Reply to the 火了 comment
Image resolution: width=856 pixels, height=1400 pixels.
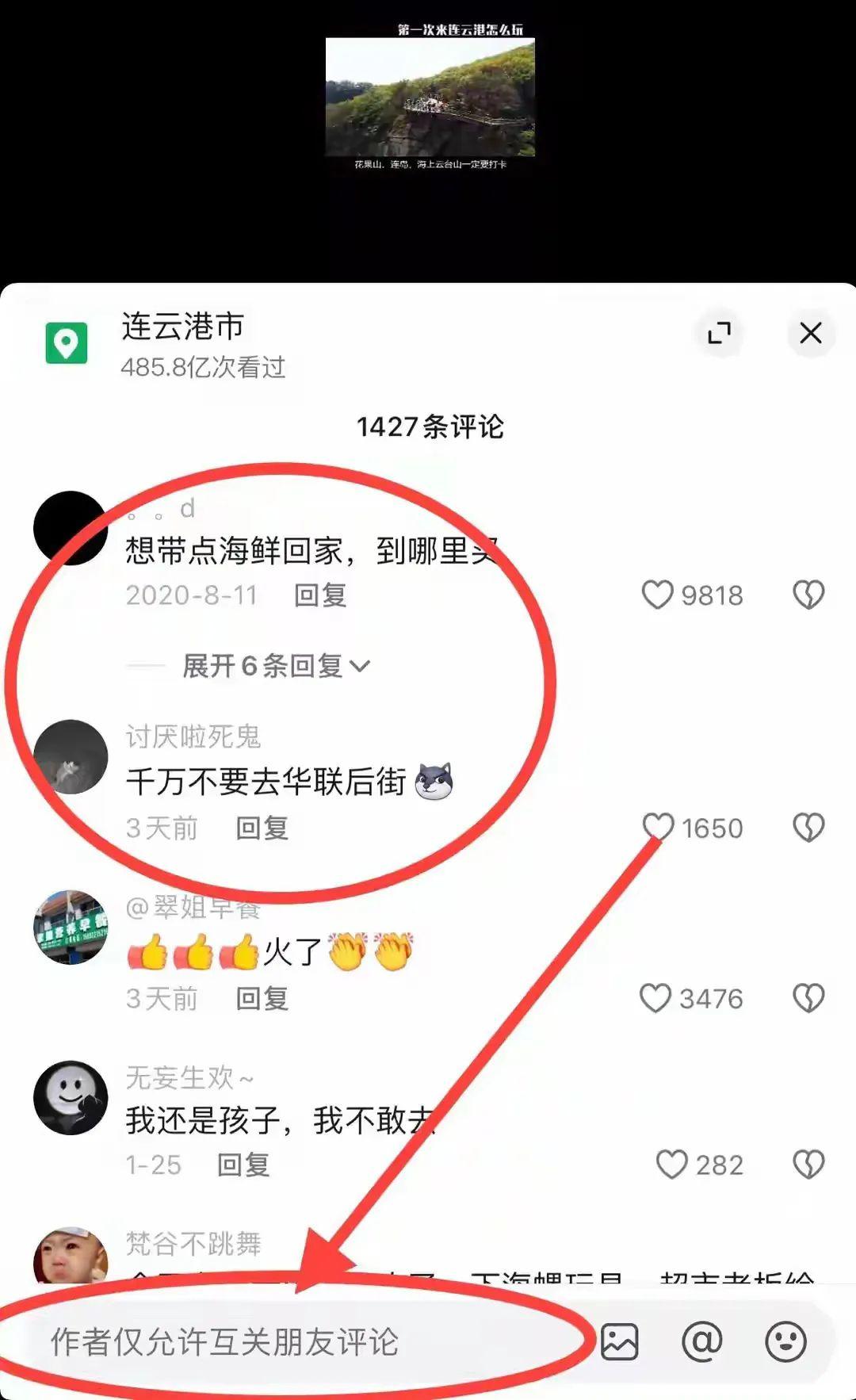tap(262, 999)
